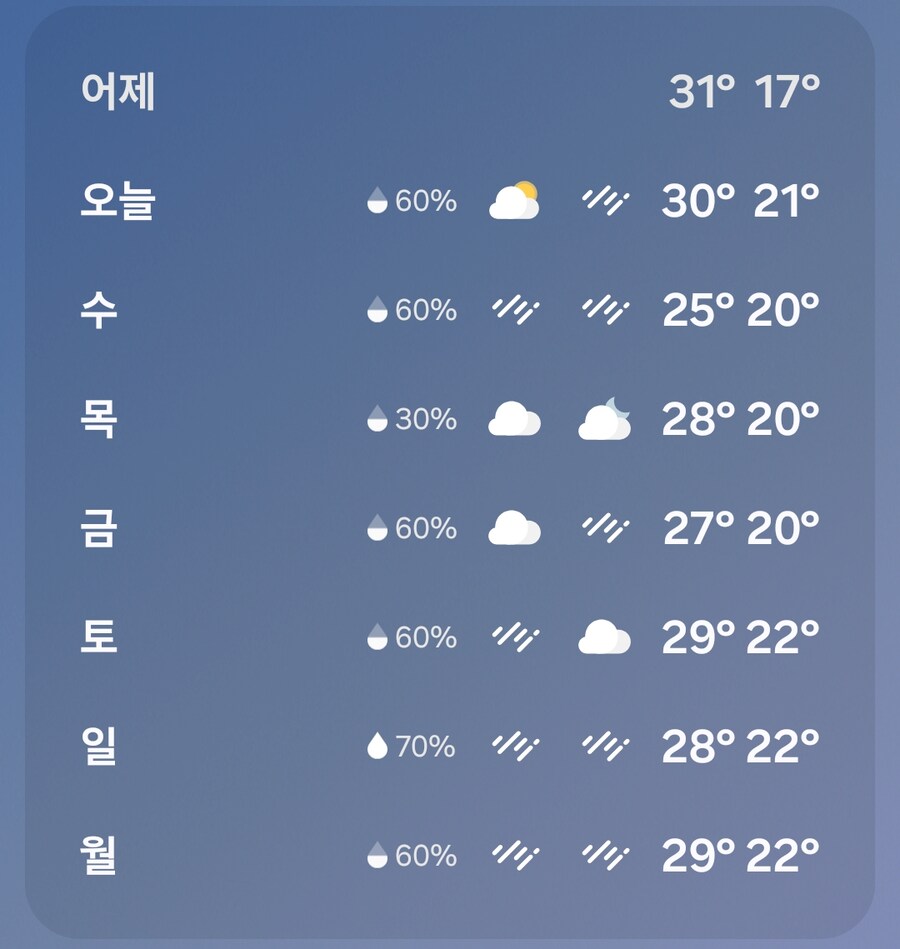View Friday (금) forecast details
Viewport: 900px width, 949px height.
(x=450, y=528)
